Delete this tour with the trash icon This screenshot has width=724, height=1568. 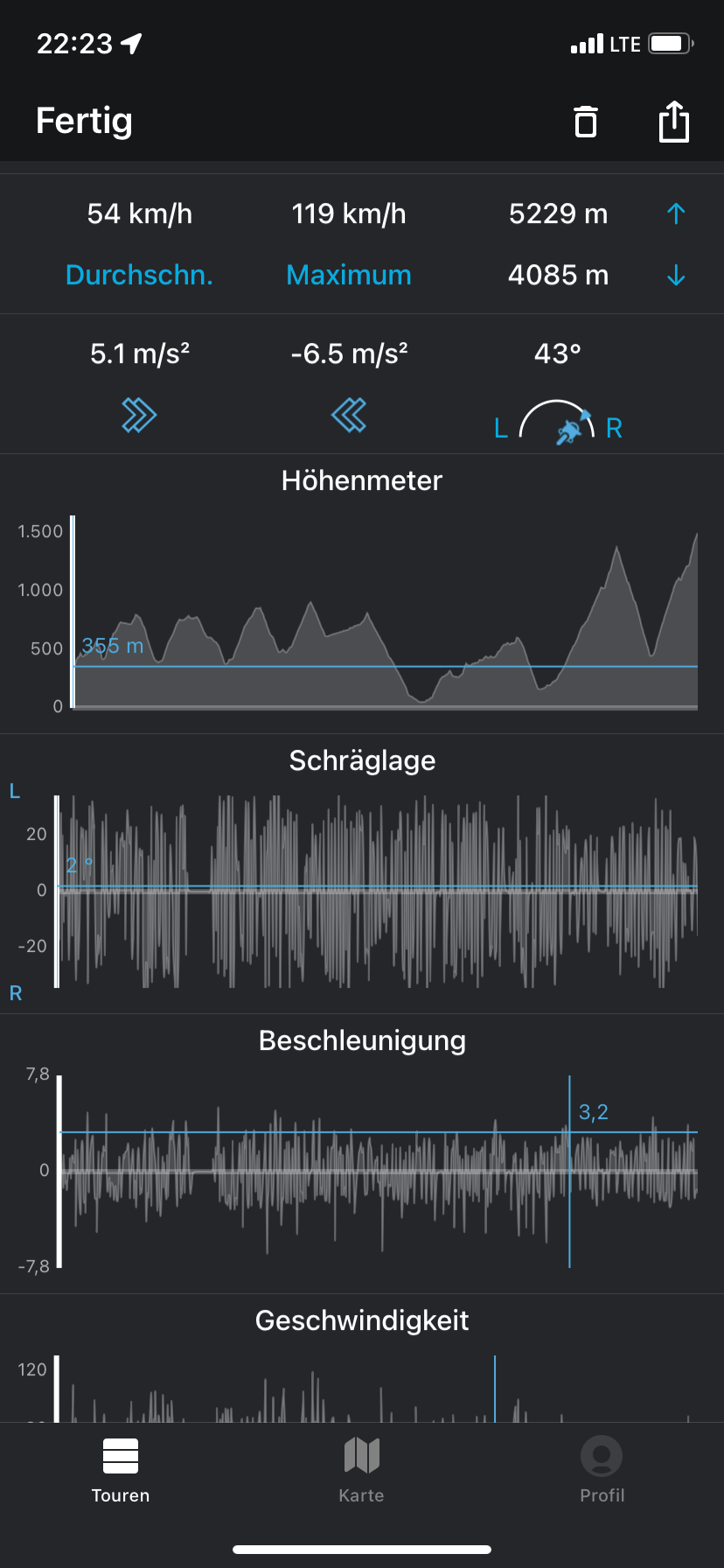[x=585, y=122]
